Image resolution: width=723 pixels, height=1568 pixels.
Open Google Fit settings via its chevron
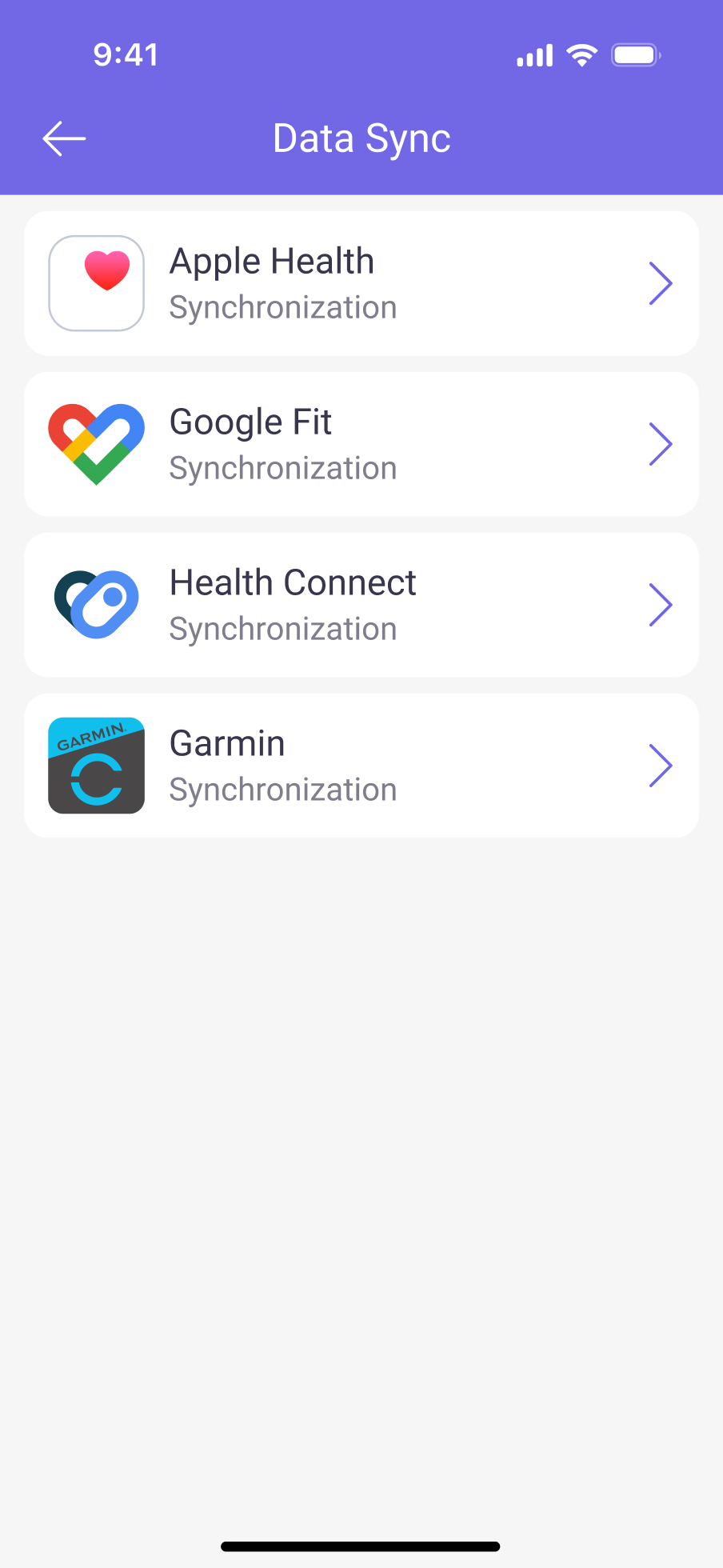pyautogui.click(x=661, y=443)
